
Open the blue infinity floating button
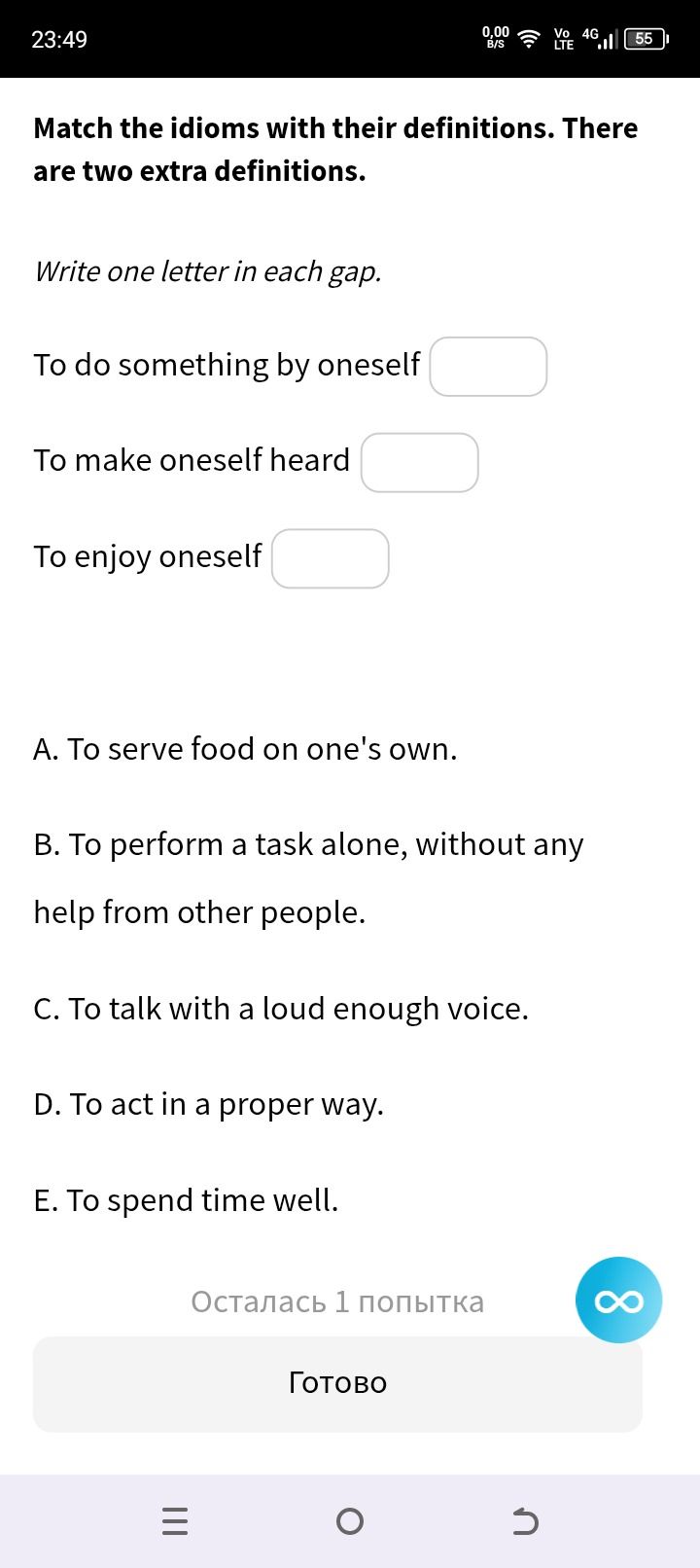pyautogui.click(x=618, y=1301)
